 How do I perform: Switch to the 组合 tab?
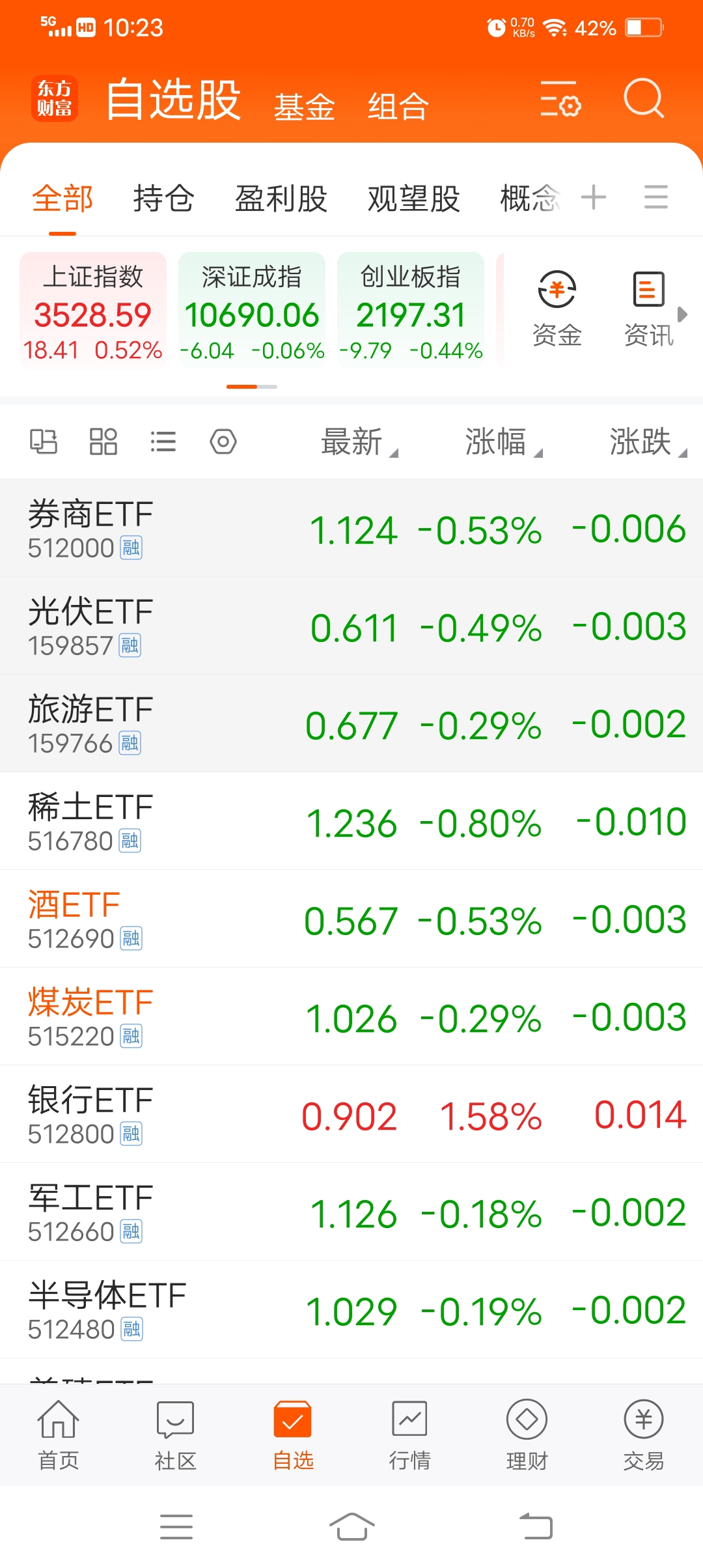[x=398, y=107]
